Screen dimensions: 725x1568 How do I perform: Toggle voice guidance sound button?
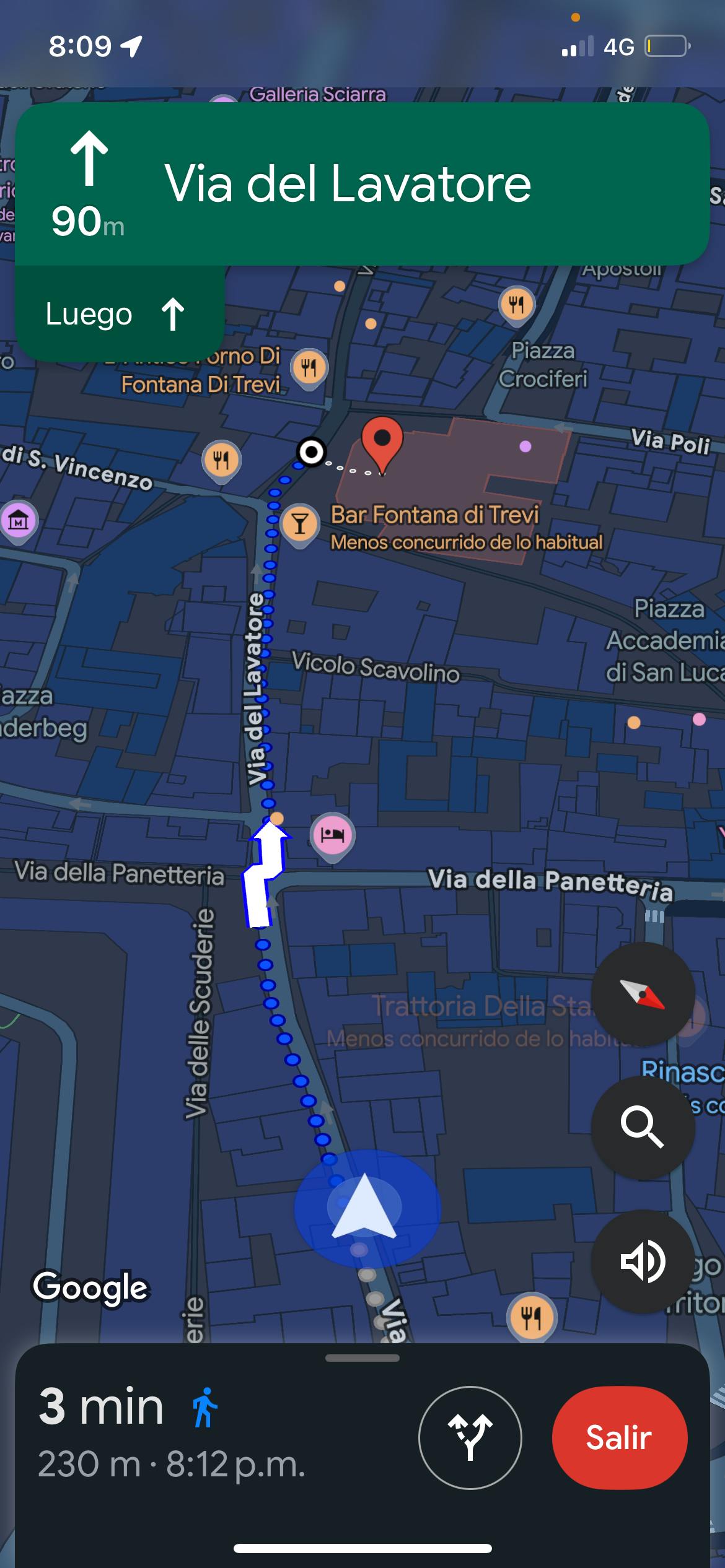(x=643, y=1261)
